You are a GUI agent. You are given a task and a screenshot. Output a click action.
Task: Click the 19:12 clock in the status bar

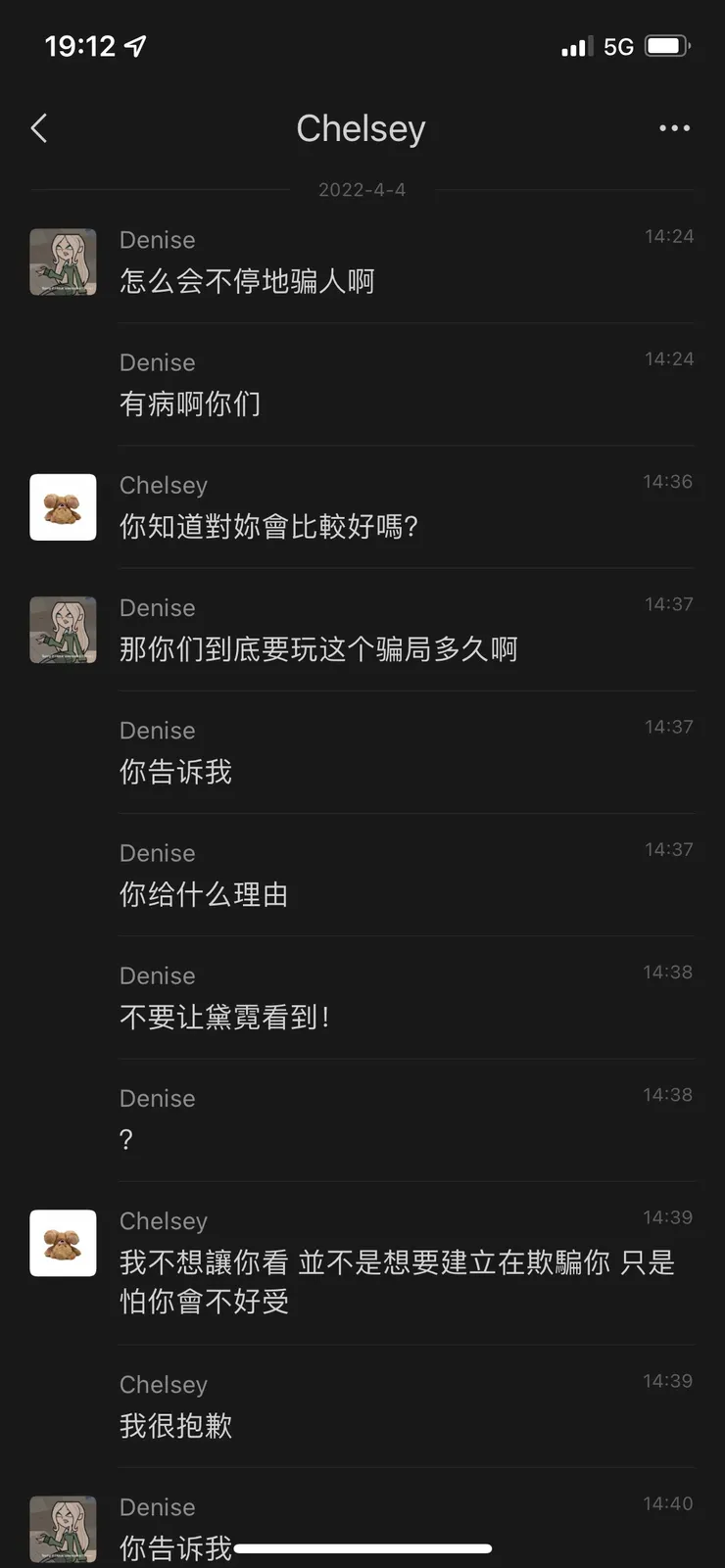(79, 44)
